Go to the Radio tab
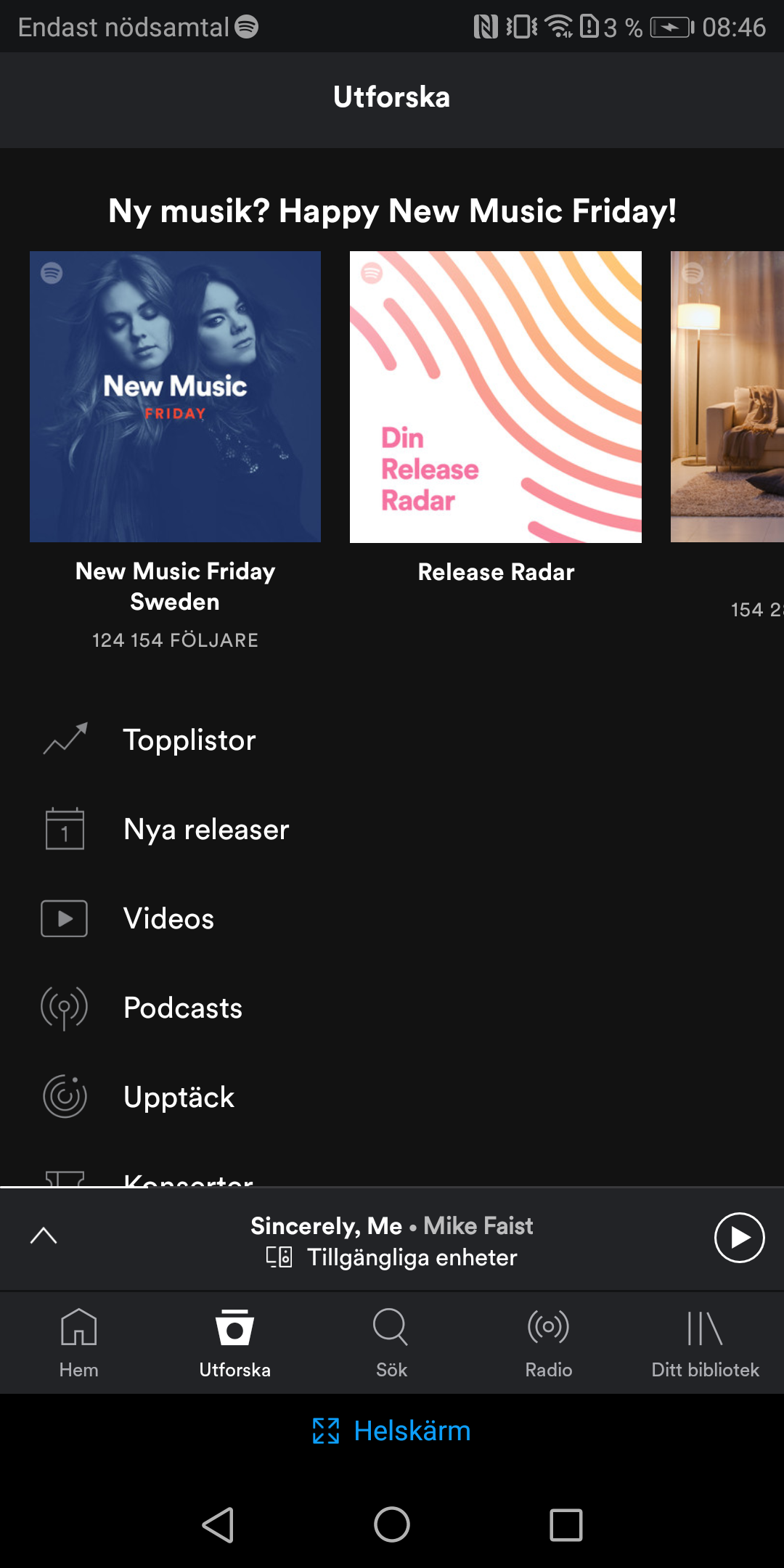784x1568 pixels. 548,1343
